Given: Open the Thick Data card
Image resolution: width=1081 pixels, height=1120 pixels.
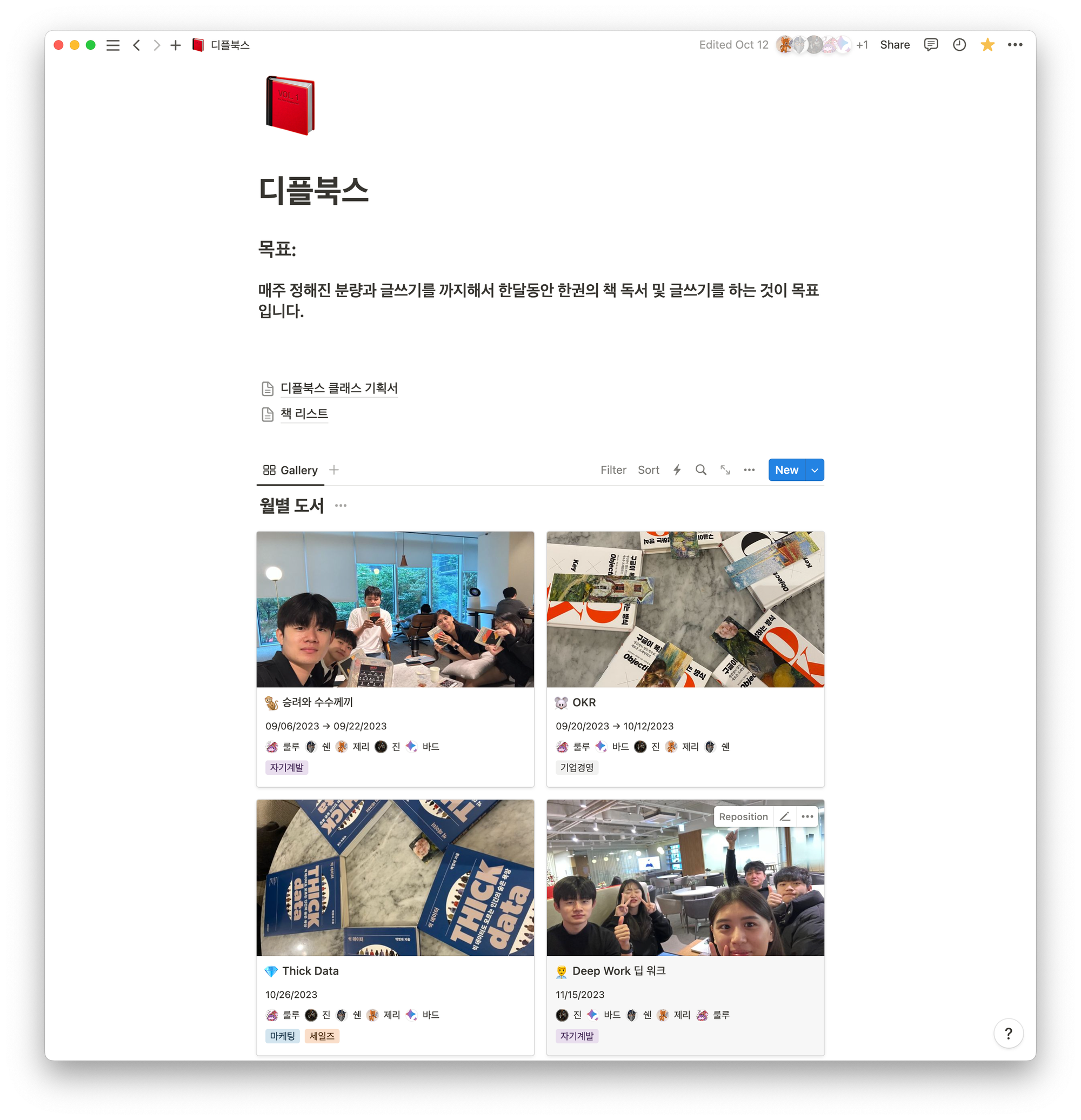Looking at the screenshot, I should coord(310,971).
